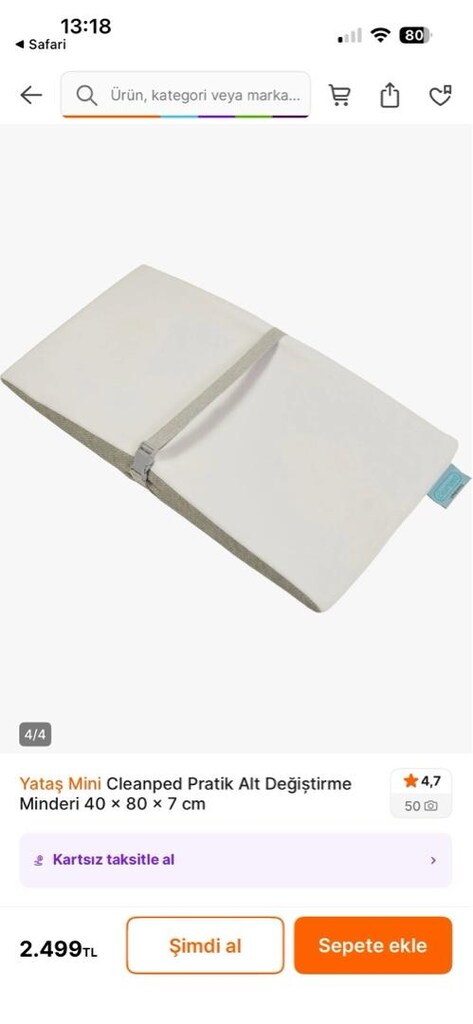This screenshot has height=1024, width=473.
Task: Go back with the arrow icon
Action: (31, 95)
